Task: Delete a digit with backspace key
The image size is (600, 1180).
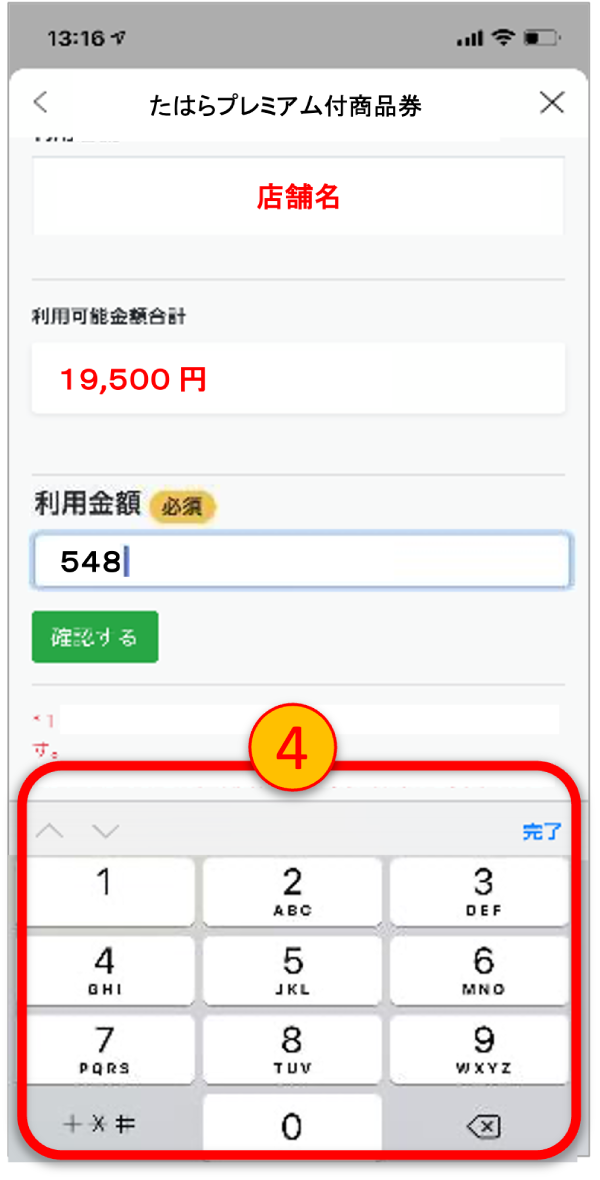Action: coord(482,1127)
